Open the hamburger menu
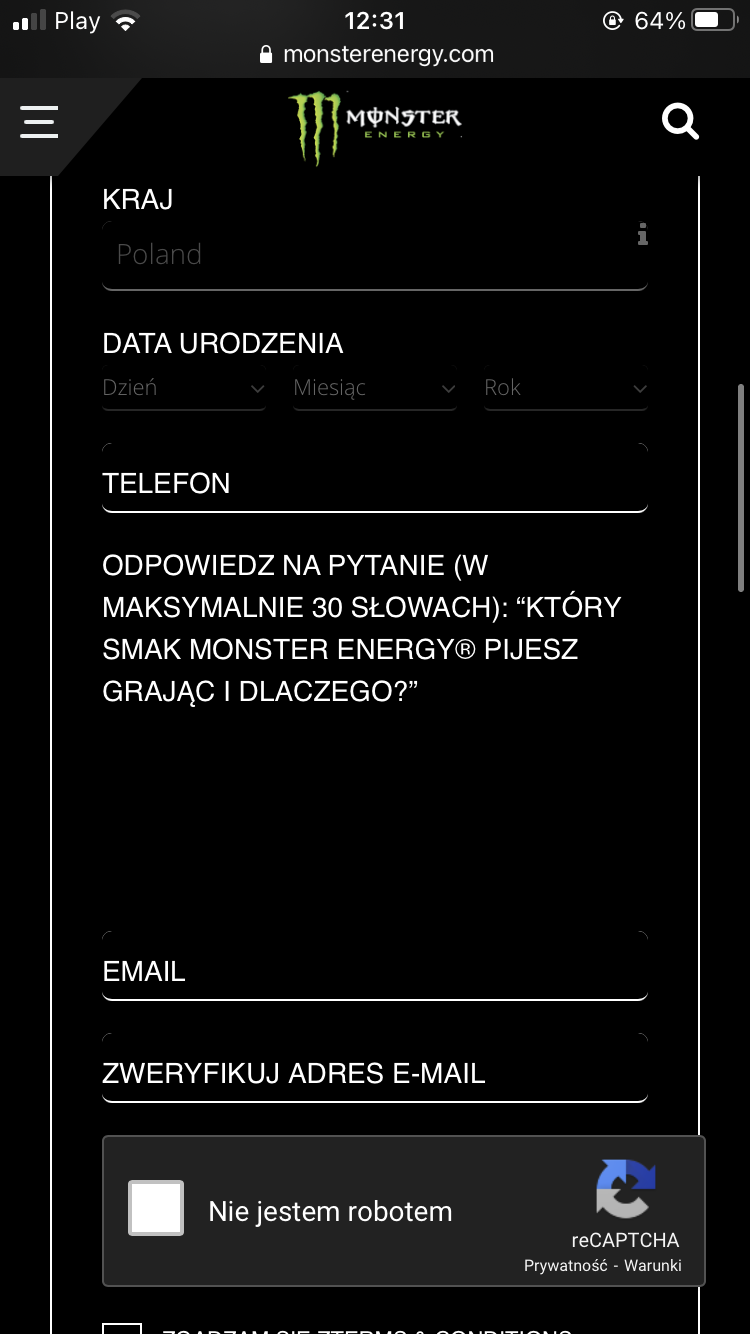750x1334 pixels. 39,122
